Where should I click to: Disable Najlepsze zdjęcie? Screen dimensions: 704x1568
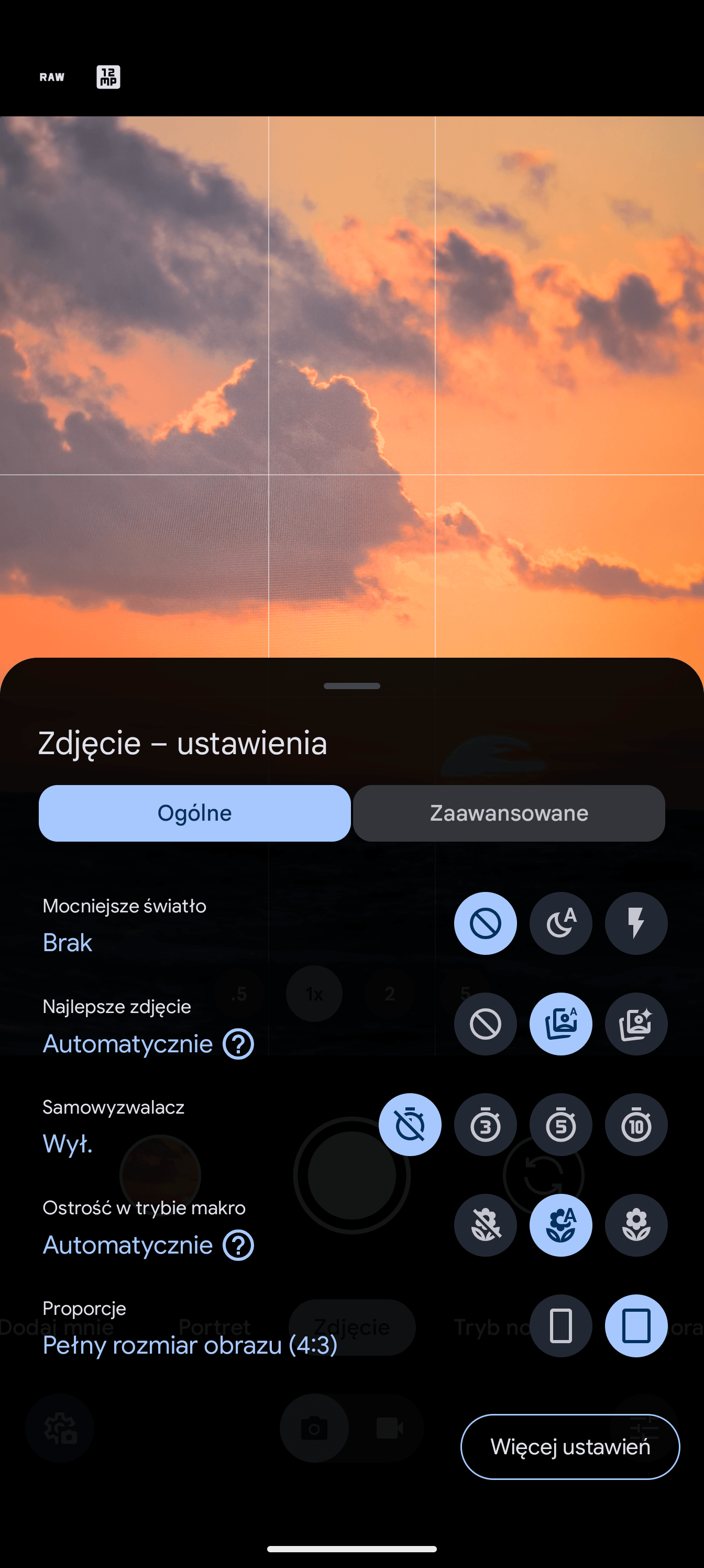point(485,1024)
